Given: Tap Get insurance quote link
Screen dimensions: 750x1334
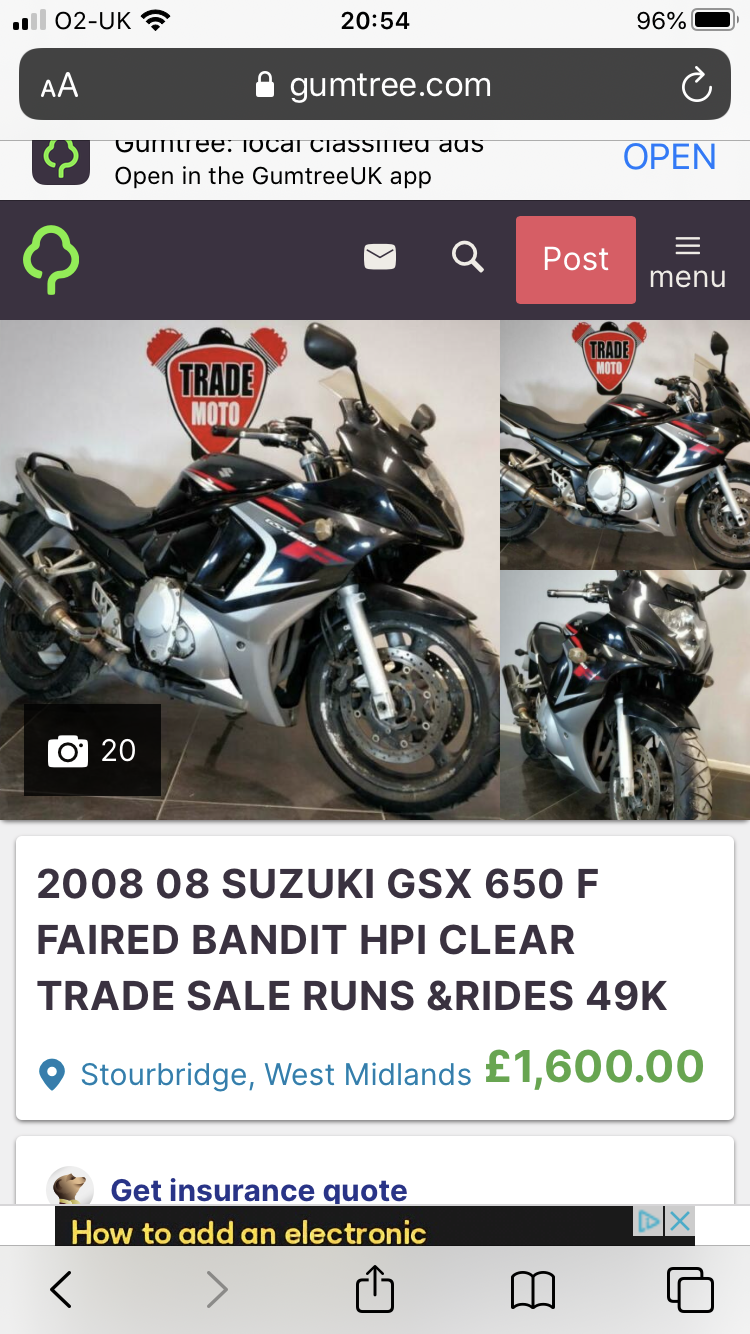Looking at the screenshot, I should pos(258,1190).
